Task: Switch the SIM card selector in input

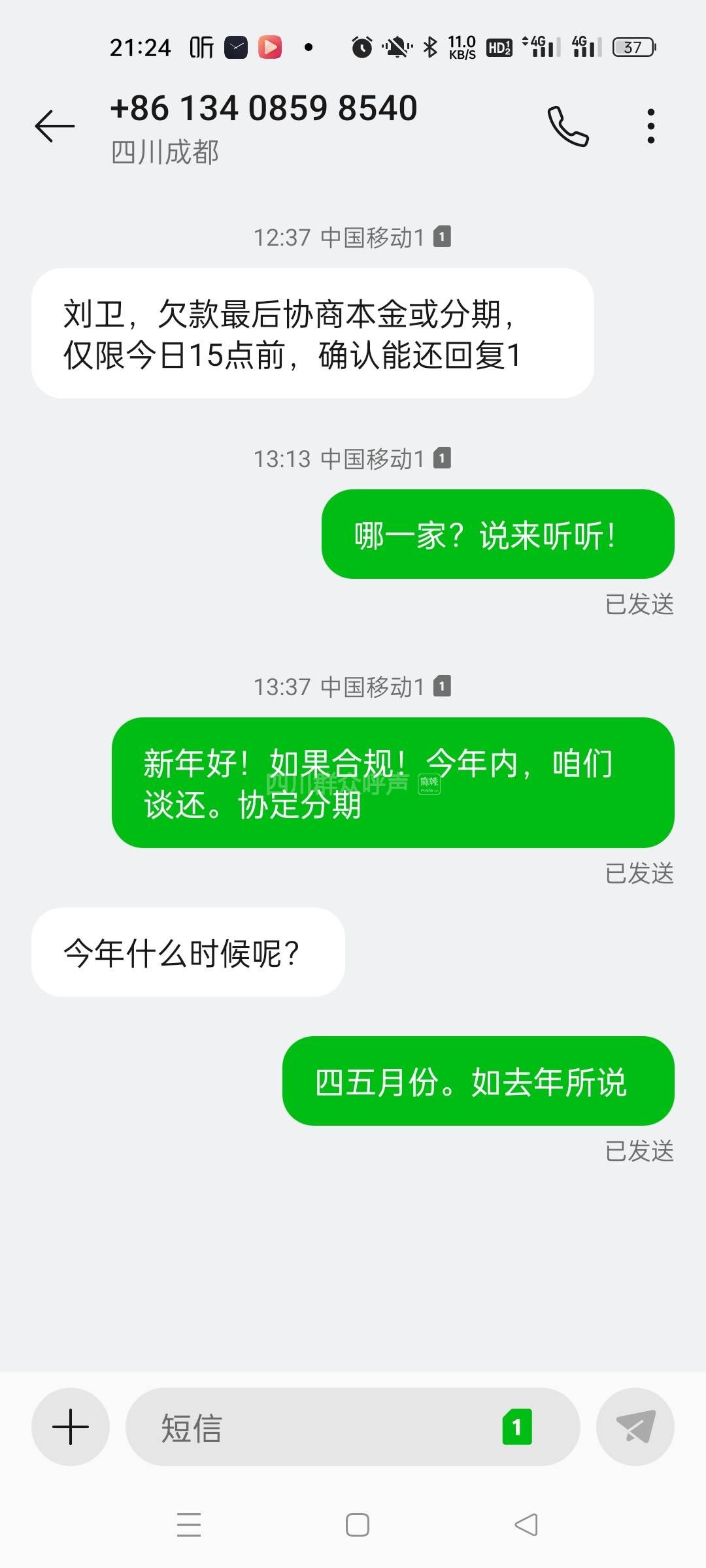Action: 517,1427
